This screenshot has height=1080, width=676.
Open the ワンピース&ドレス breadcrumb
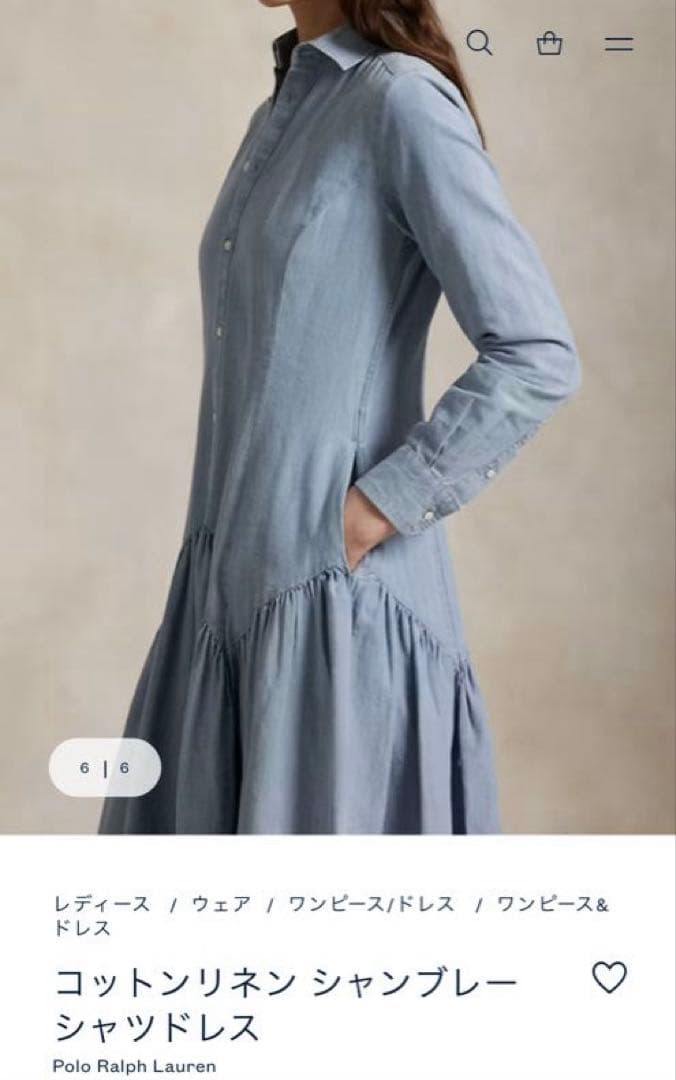coord(552,904)
